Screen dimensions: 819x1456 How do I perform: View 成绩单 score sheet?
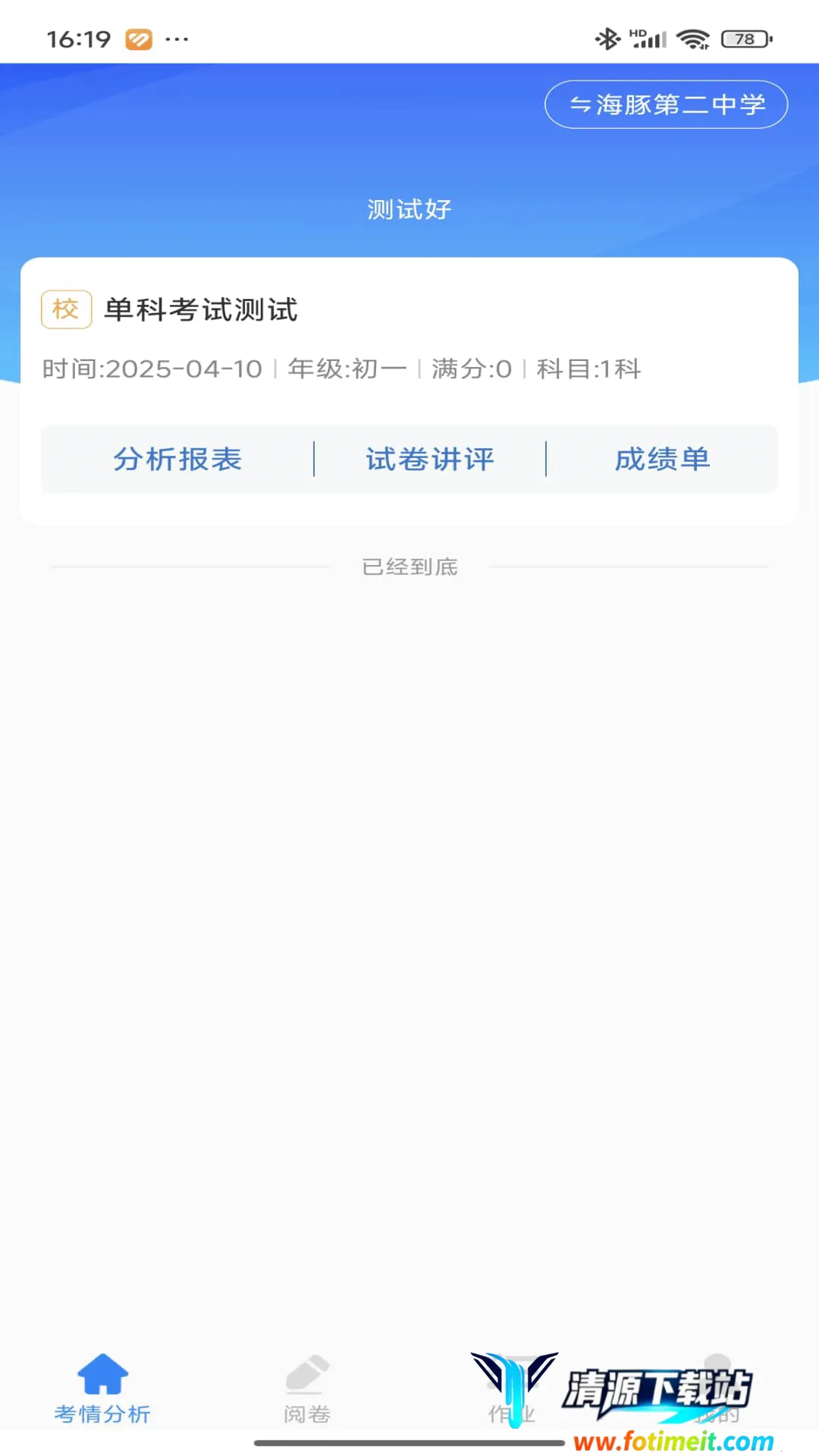point(662,460)
